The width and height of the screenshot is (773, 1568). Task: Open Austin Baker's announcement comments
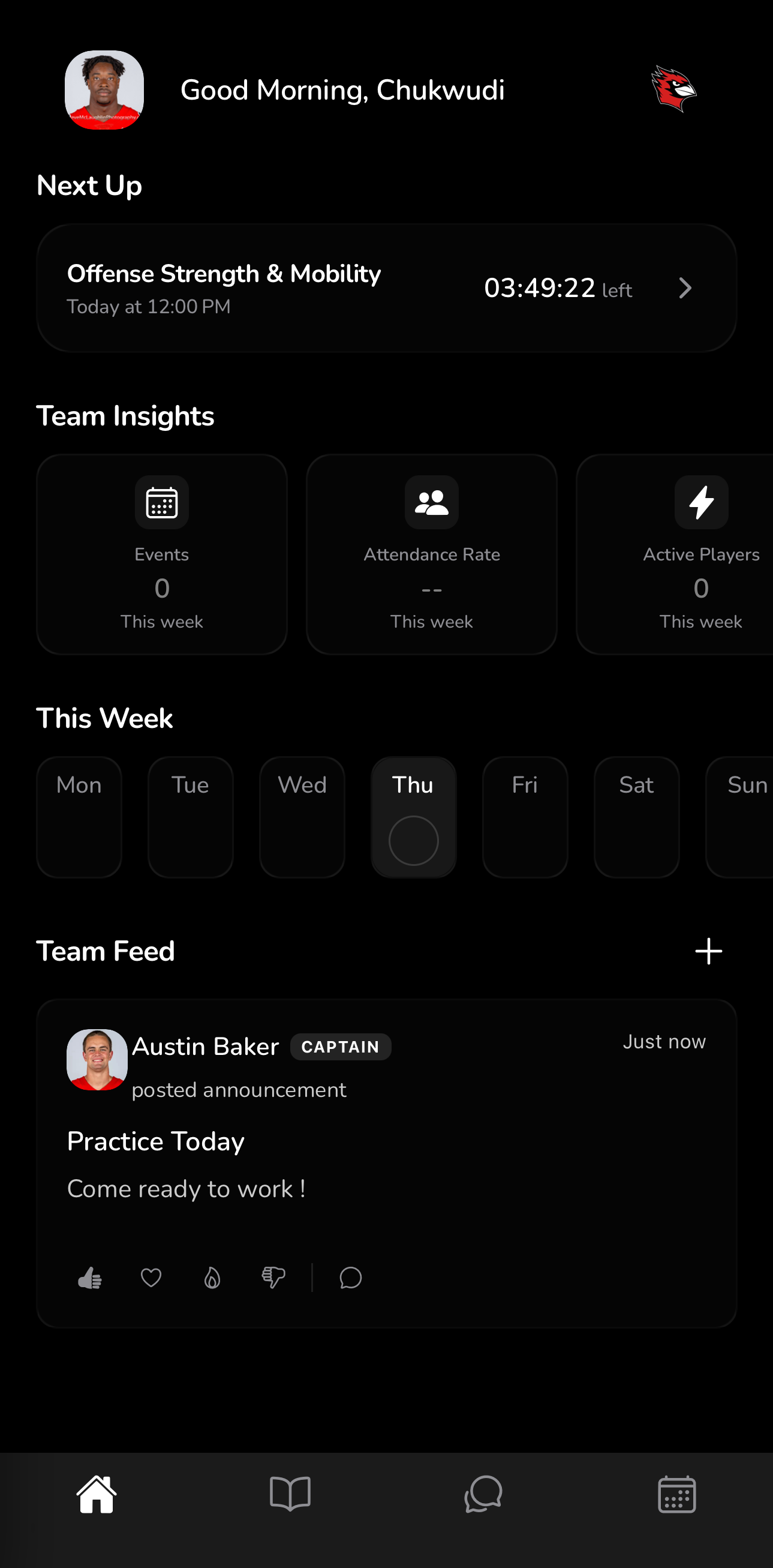coord(349,1278)
